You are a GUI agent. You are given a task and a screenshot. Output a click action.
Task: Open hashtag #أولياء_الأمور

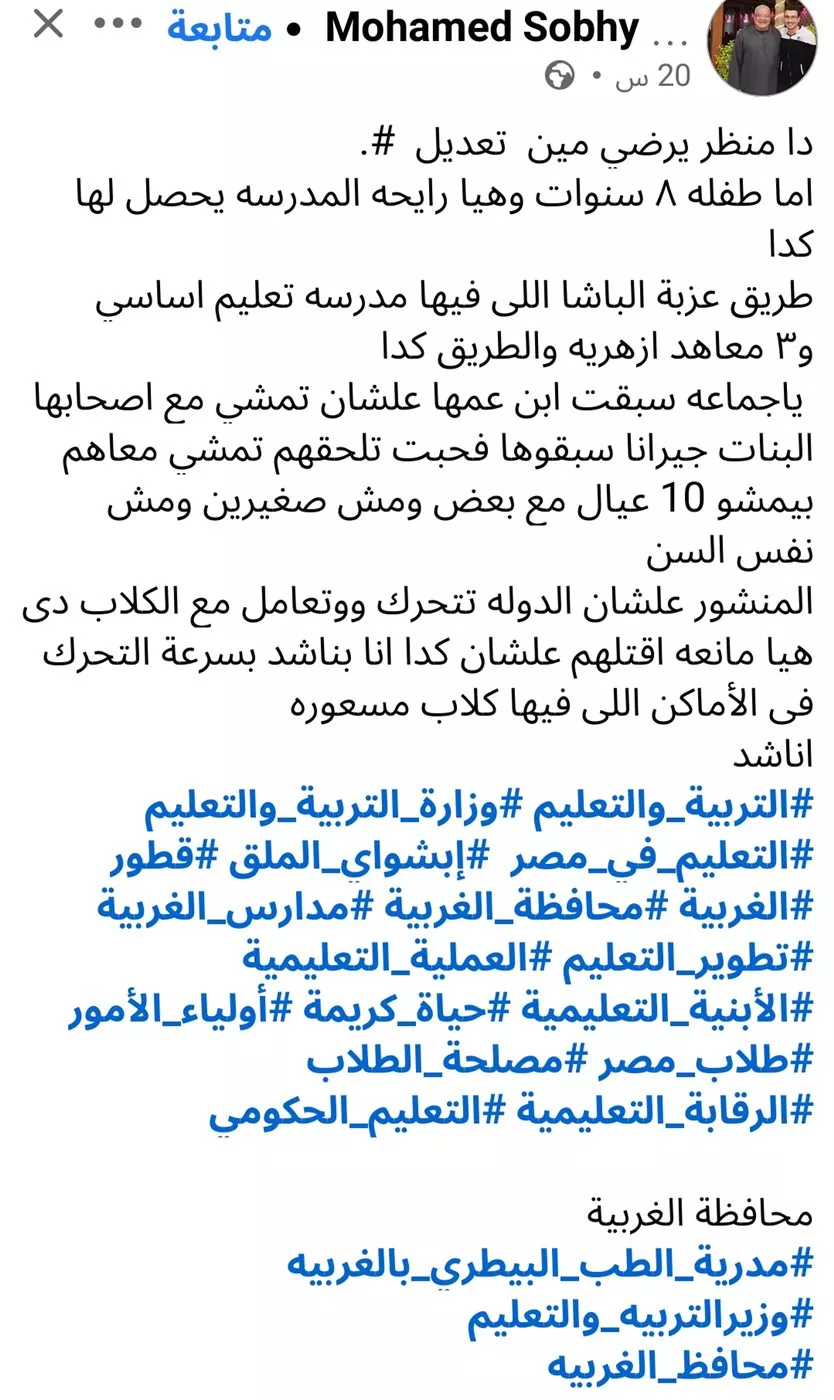point(179,1008)
